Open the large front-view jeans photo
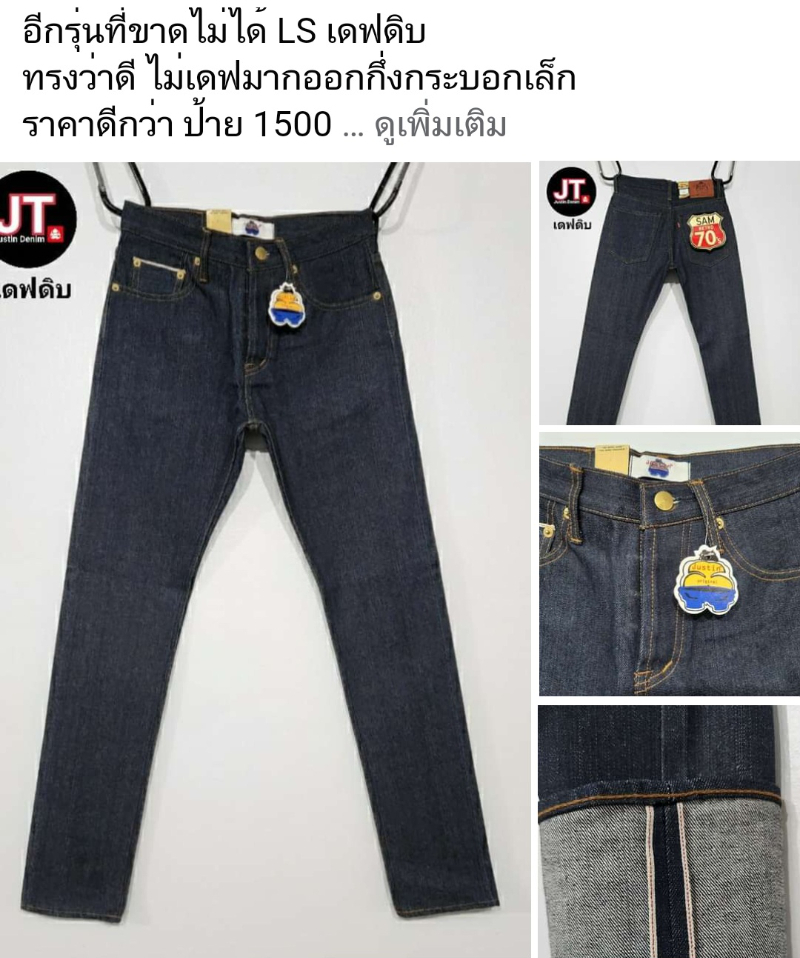Screen dimensions: 800x958 pos(265,560)
